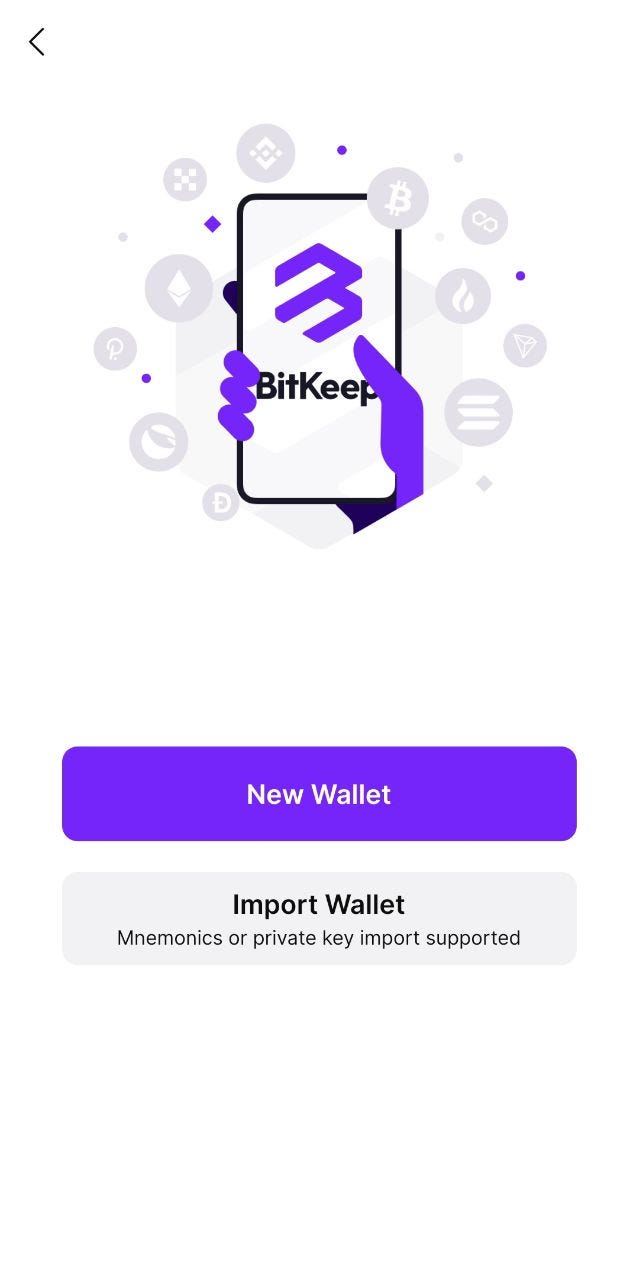
Task: Create a New Wallet
Action: tap(319, 794)
